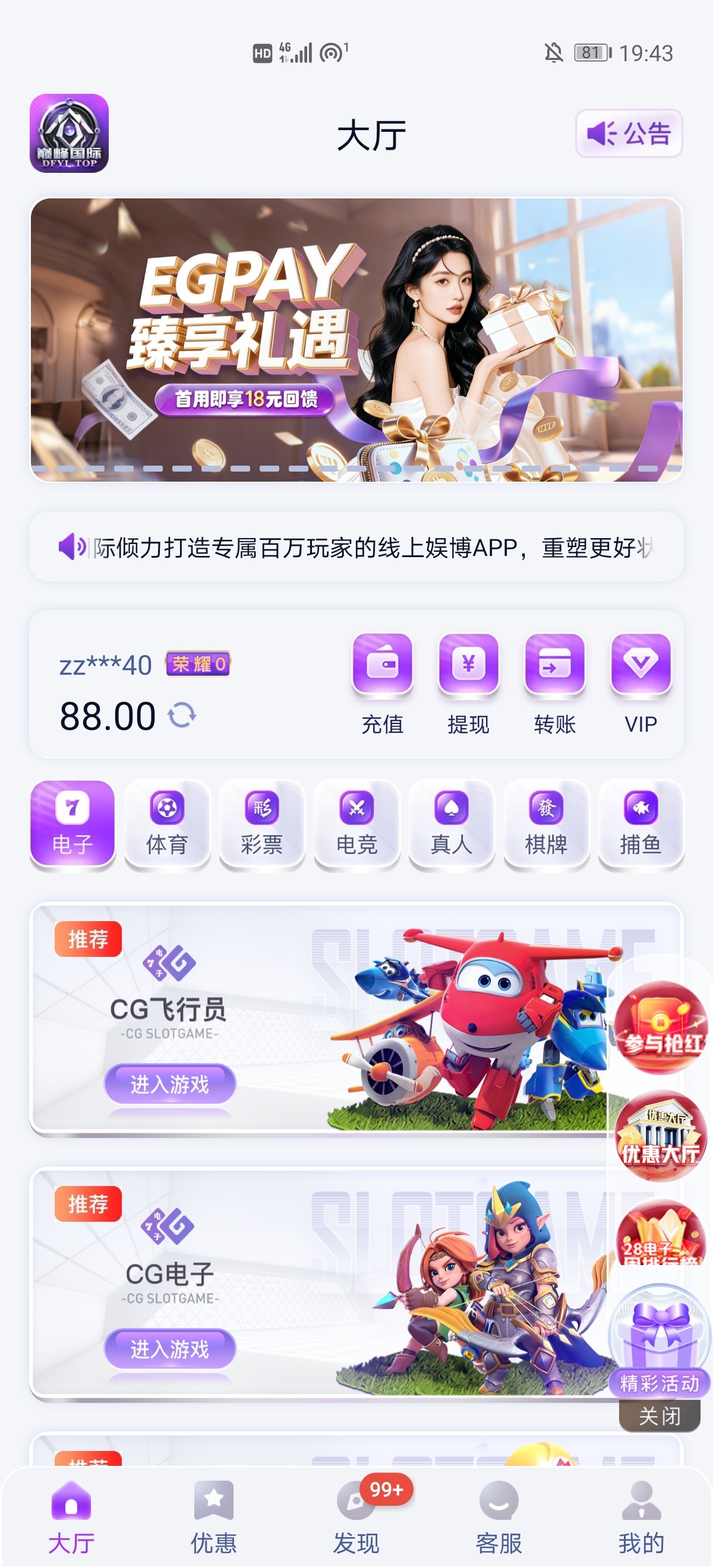The width and height of the screenshot is (713, 1568).
Task: Enter the CG电子 game
Action: click(170, 1348)
